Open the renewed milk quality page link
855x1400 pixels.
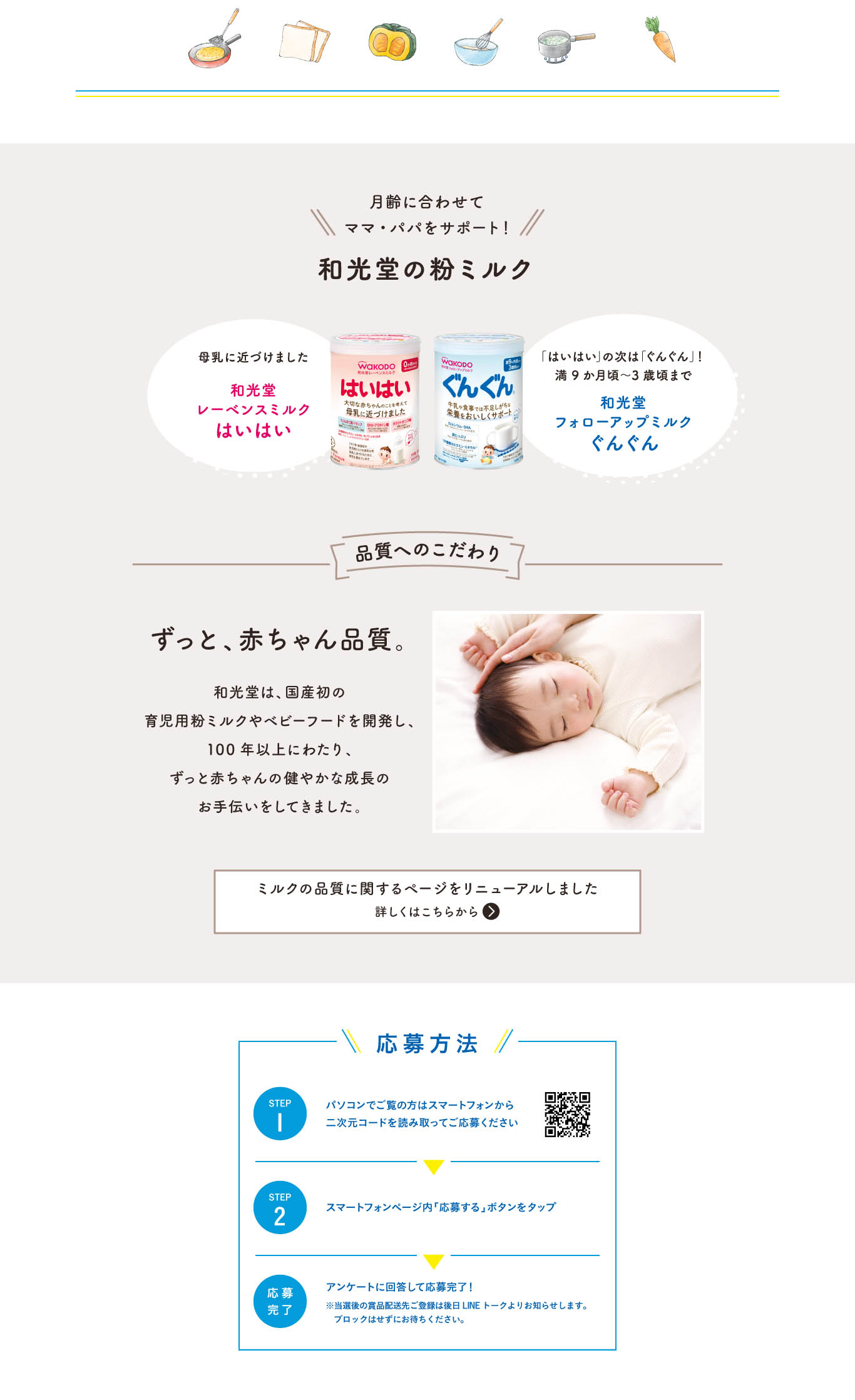click(x=427, y=901)
